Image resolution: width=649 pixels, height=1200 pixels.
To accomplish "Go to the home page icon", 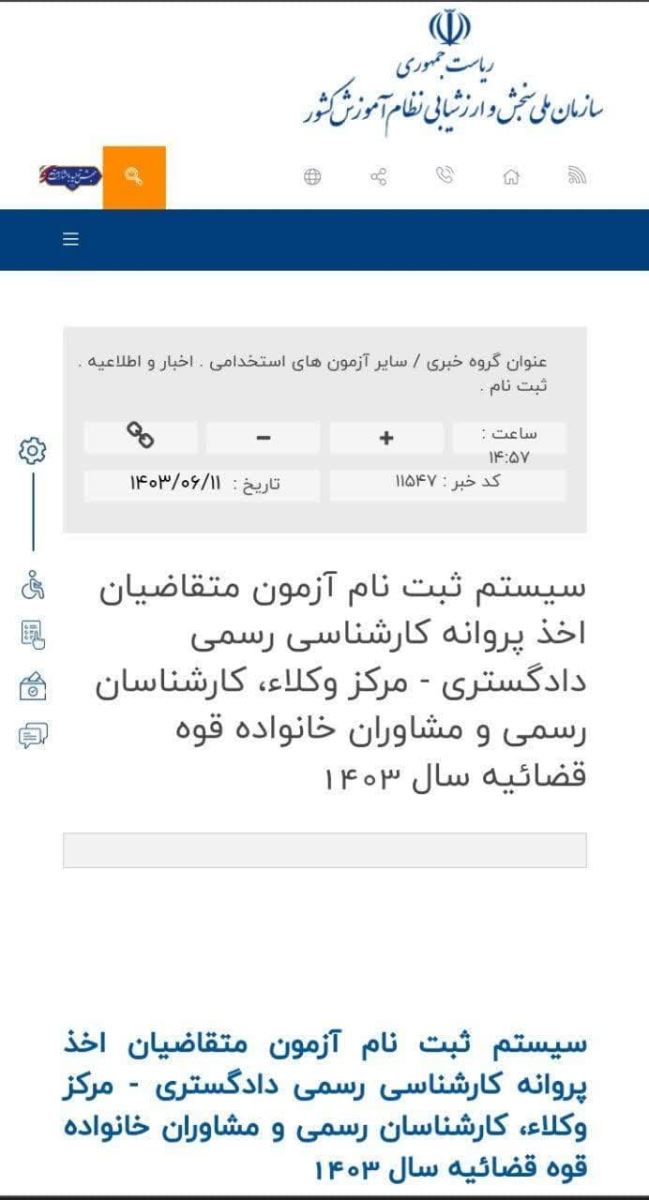I will click(x=511, y=177).
